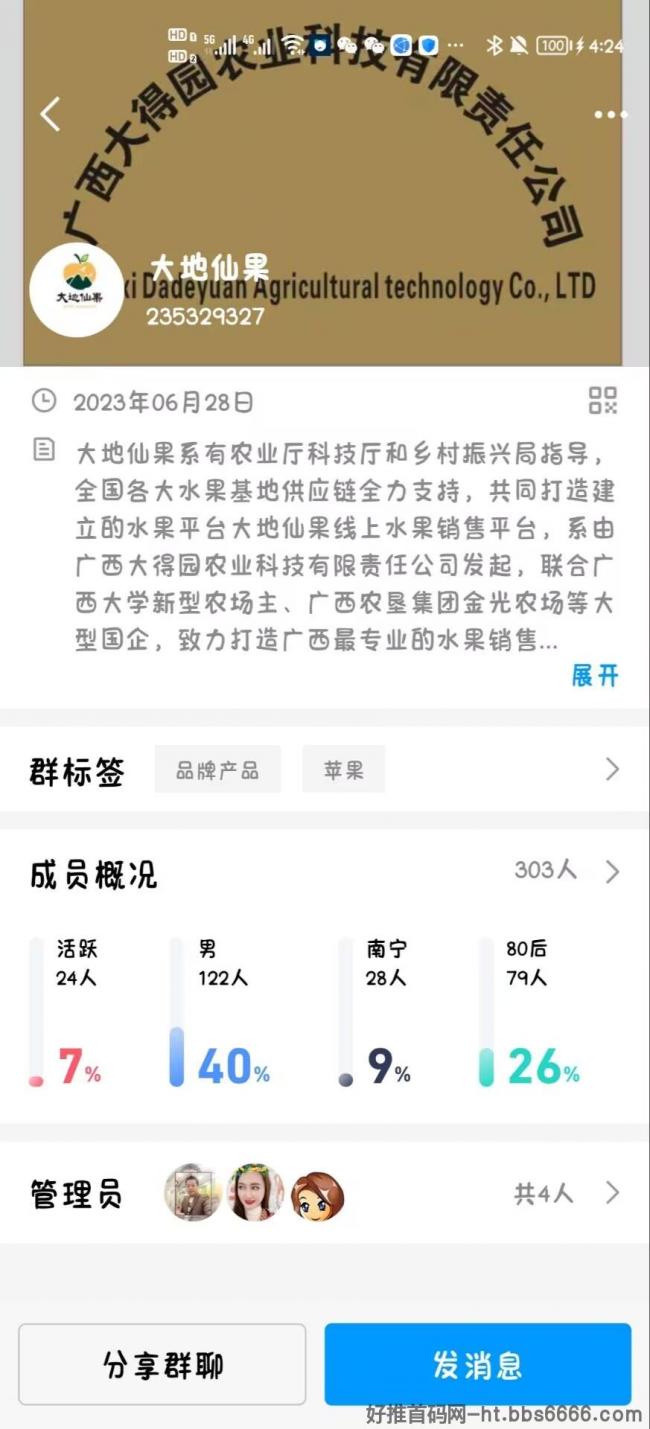650x1429 pixels.
Task: Tap 发消息 to send a message
Action: coord(478,1365)
